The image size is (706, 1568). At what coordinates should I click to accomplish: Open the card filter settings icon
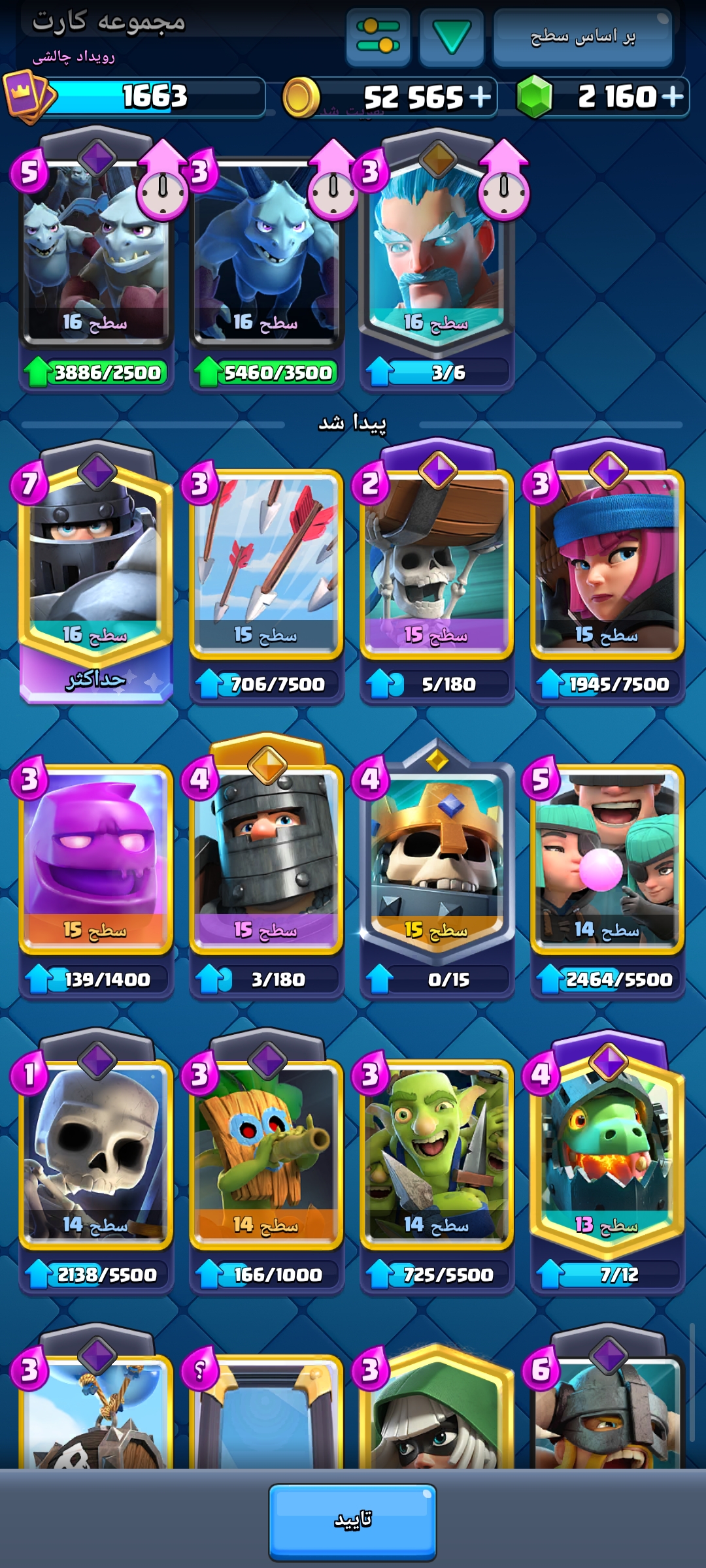pyautogui.click(x=378, y=37)
